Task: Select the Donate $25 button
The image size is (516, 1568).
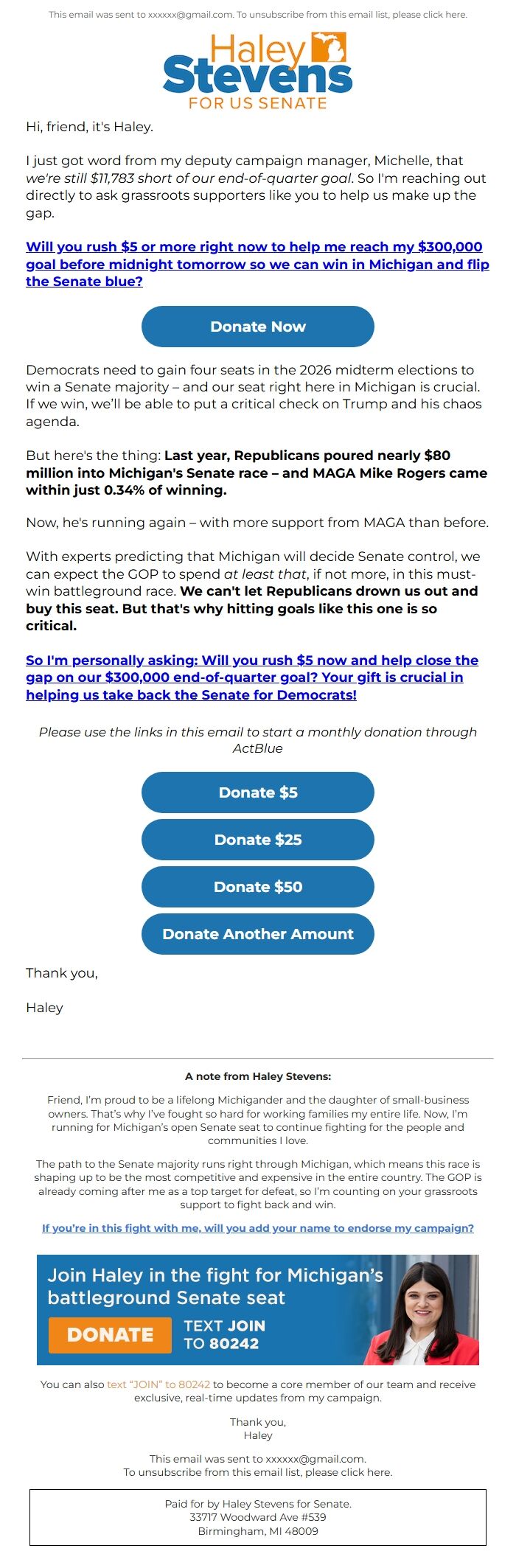Action: [x=258, y=840]
